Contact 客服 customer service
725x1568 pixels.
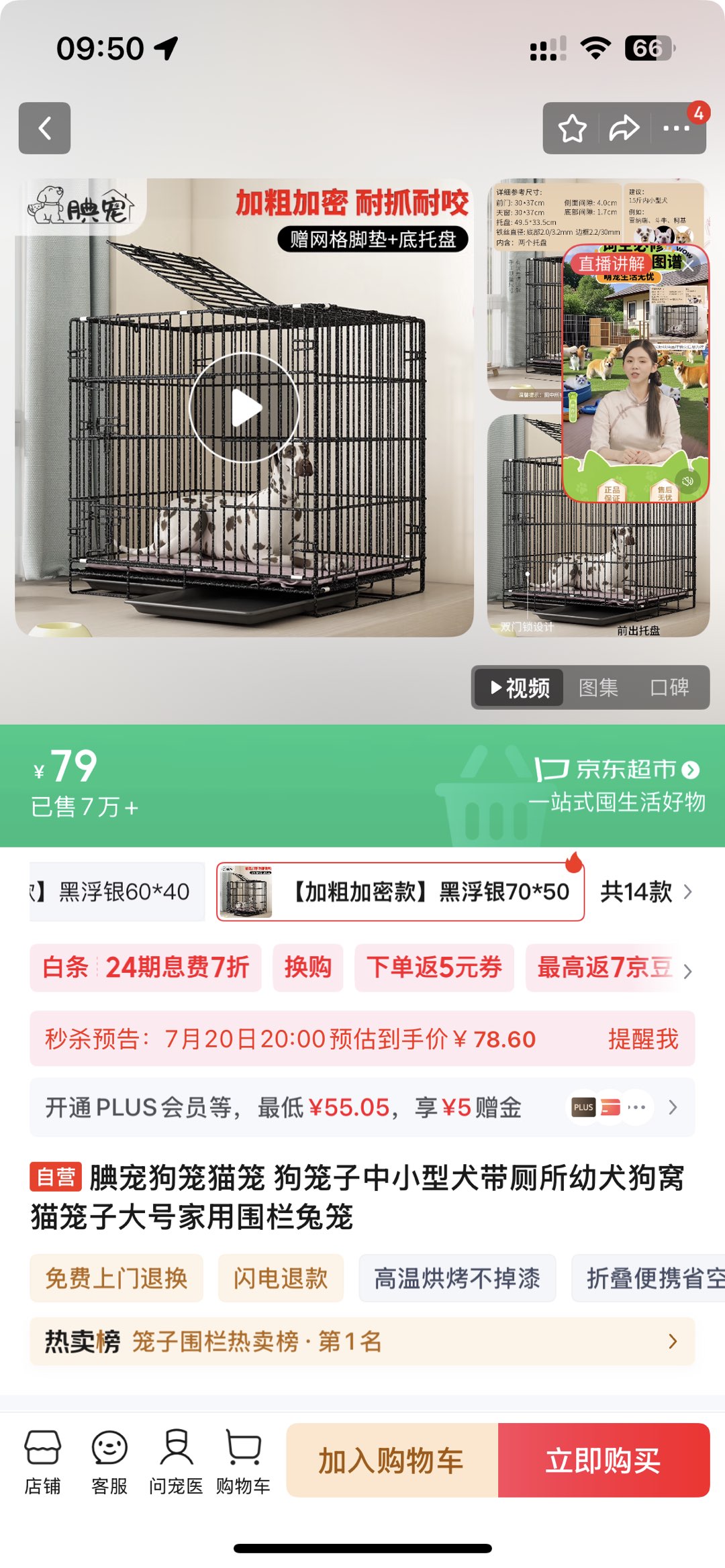pyautogui.click(x=109, y=1461)
